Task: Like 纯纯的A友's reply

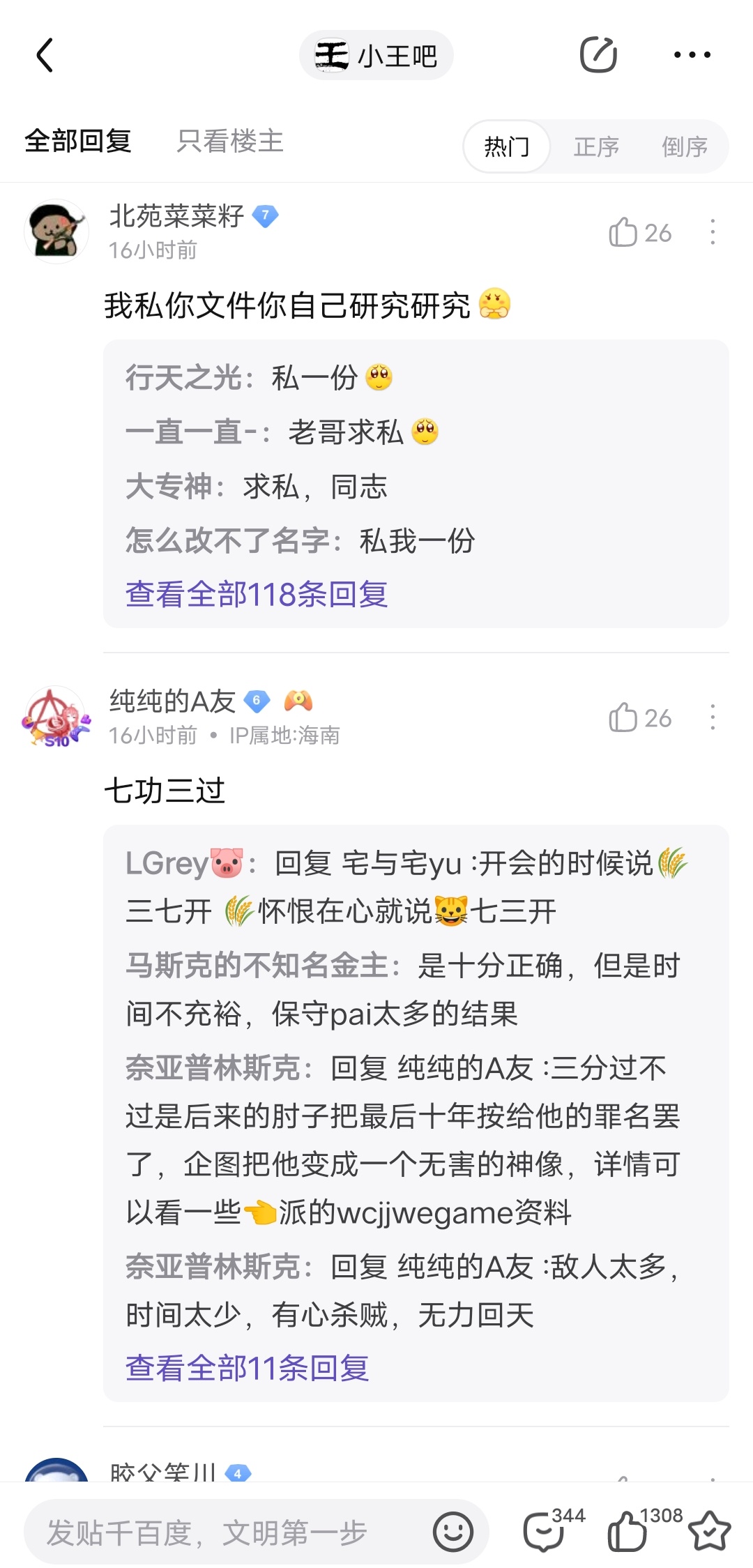Action: (x=640, y=717)
